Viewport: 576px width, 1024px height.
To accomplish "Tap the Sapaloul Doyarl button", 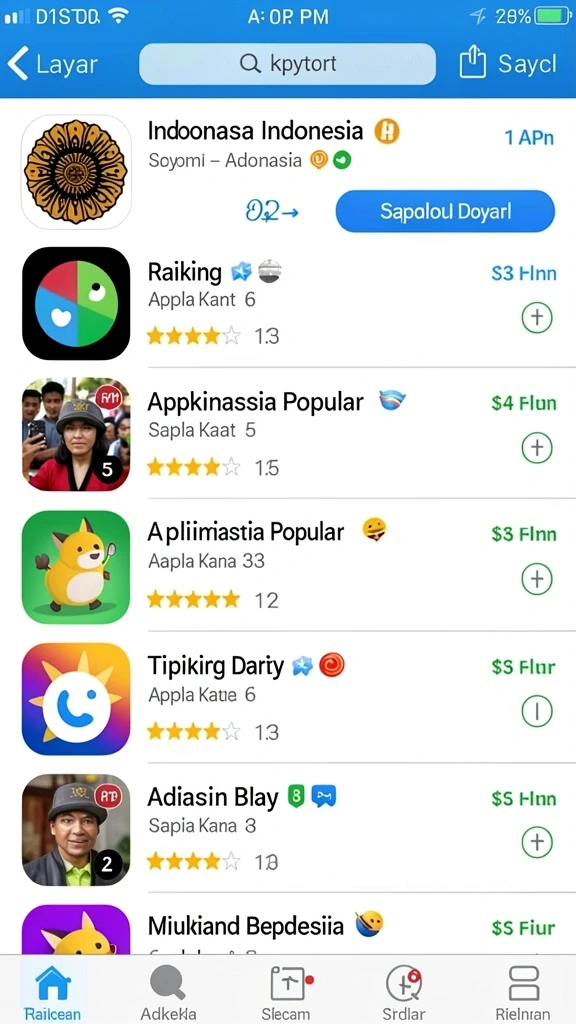I will 445,212.
